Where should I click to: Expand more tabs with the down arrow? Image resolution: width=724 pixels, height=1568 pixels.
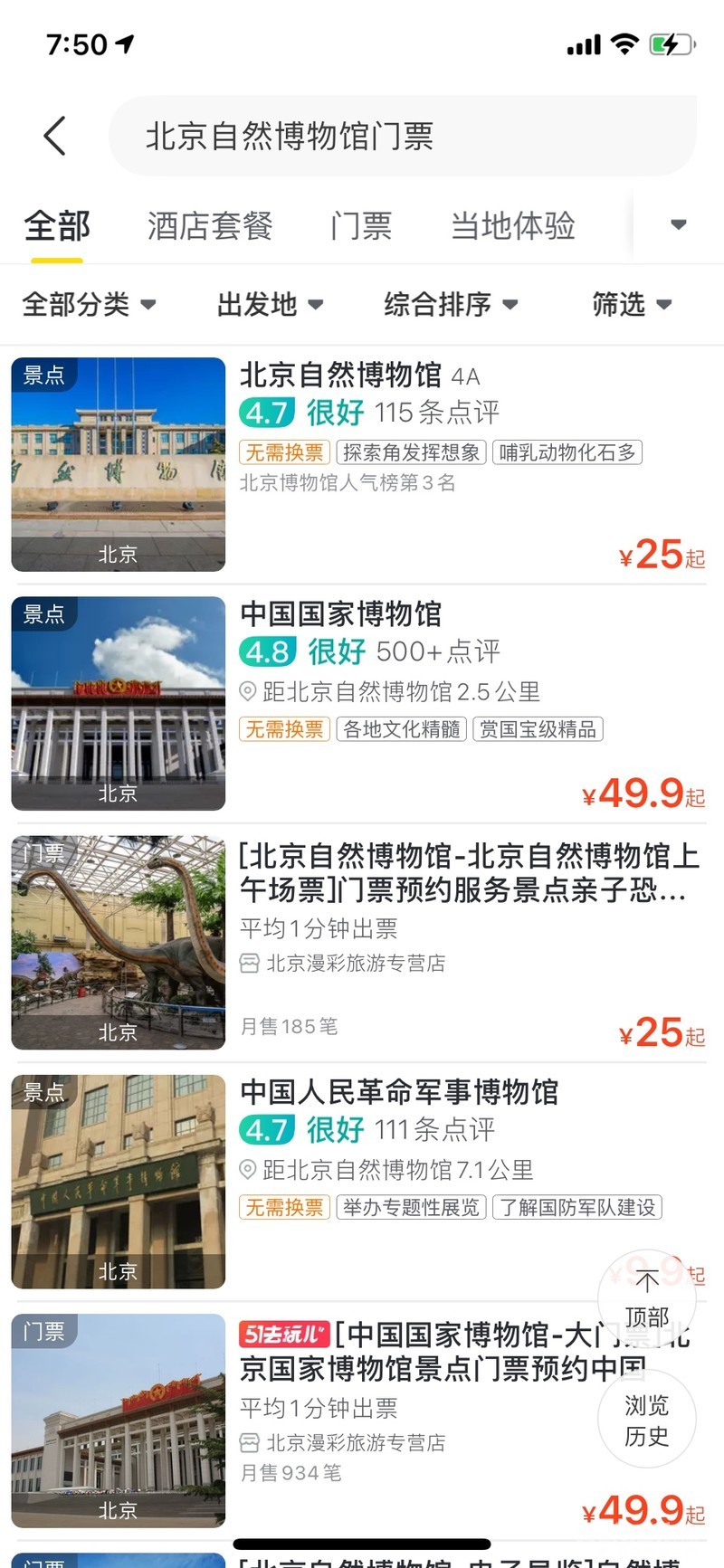pos(678,225)
